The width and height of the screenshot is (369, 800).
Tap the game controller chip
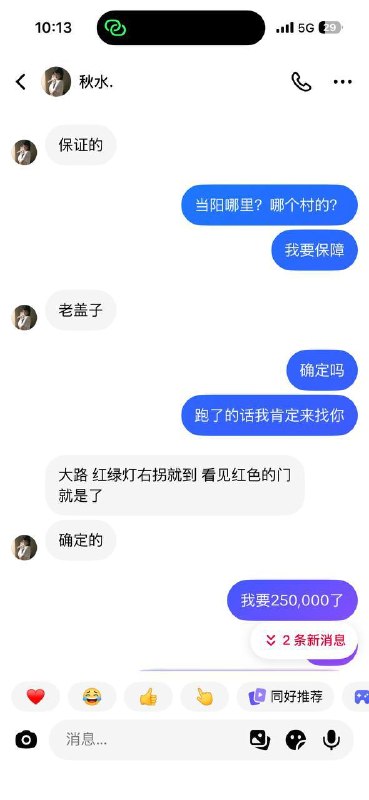pyautogui.click(x=361, y=696)
